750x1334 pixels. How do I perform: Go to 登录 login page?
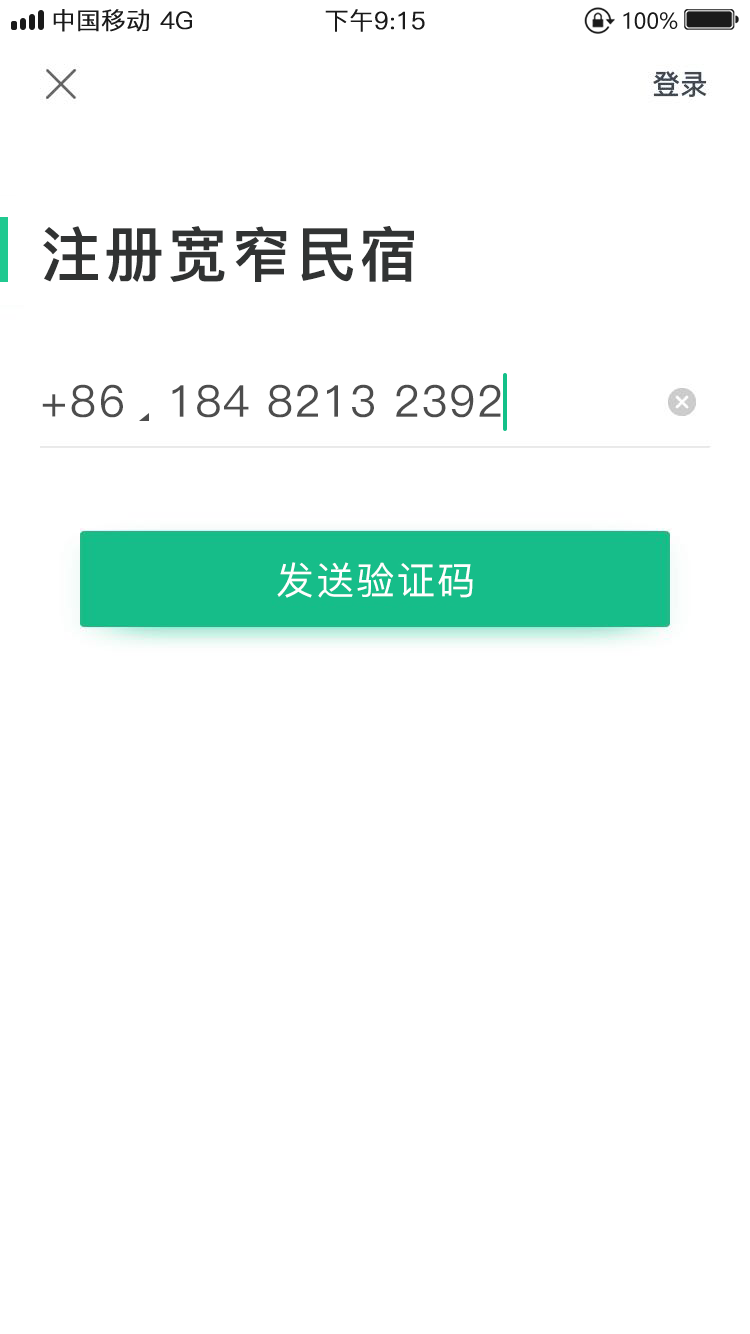pyautogui.click(x=679, y=85)
